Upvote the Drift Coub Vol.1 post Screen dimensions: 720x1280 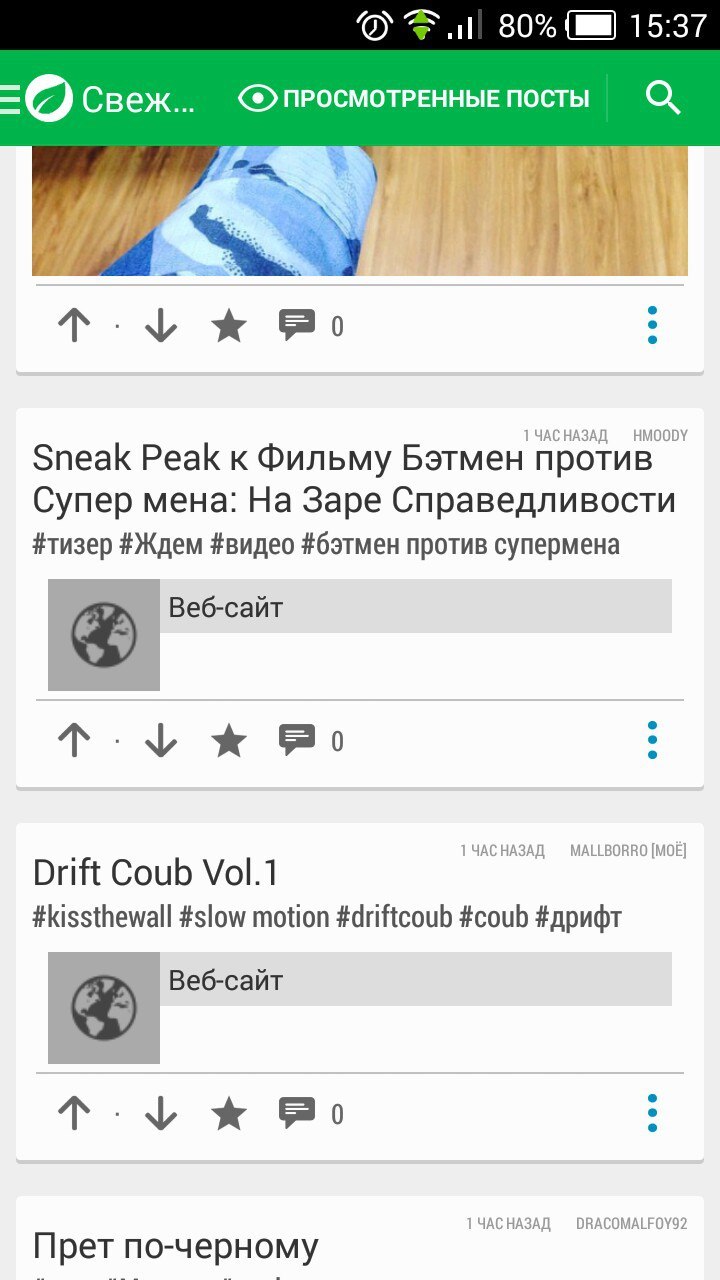(74, 1113)
